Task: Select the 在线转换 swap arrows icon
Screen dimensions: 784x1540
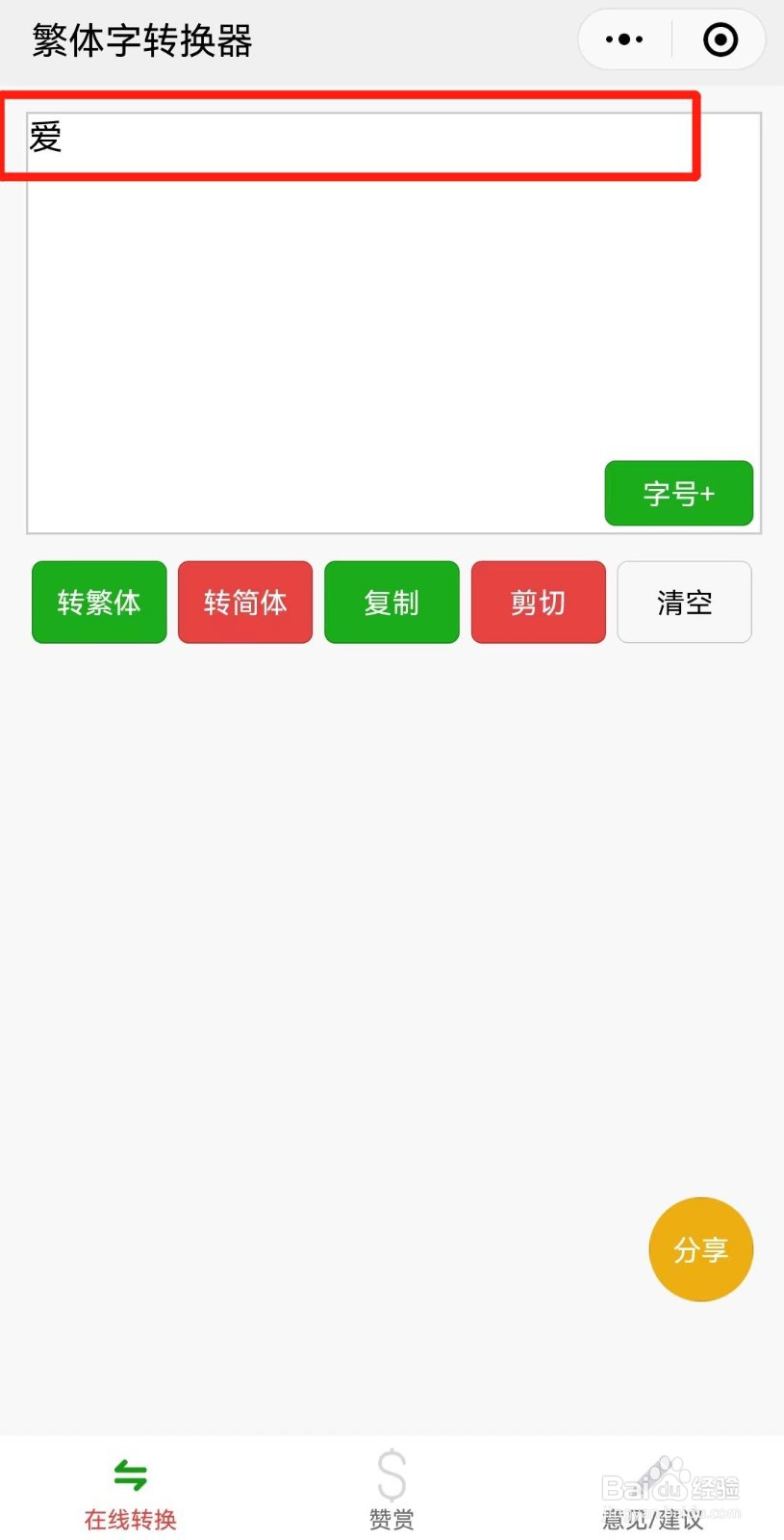Action: point(129,1475)
